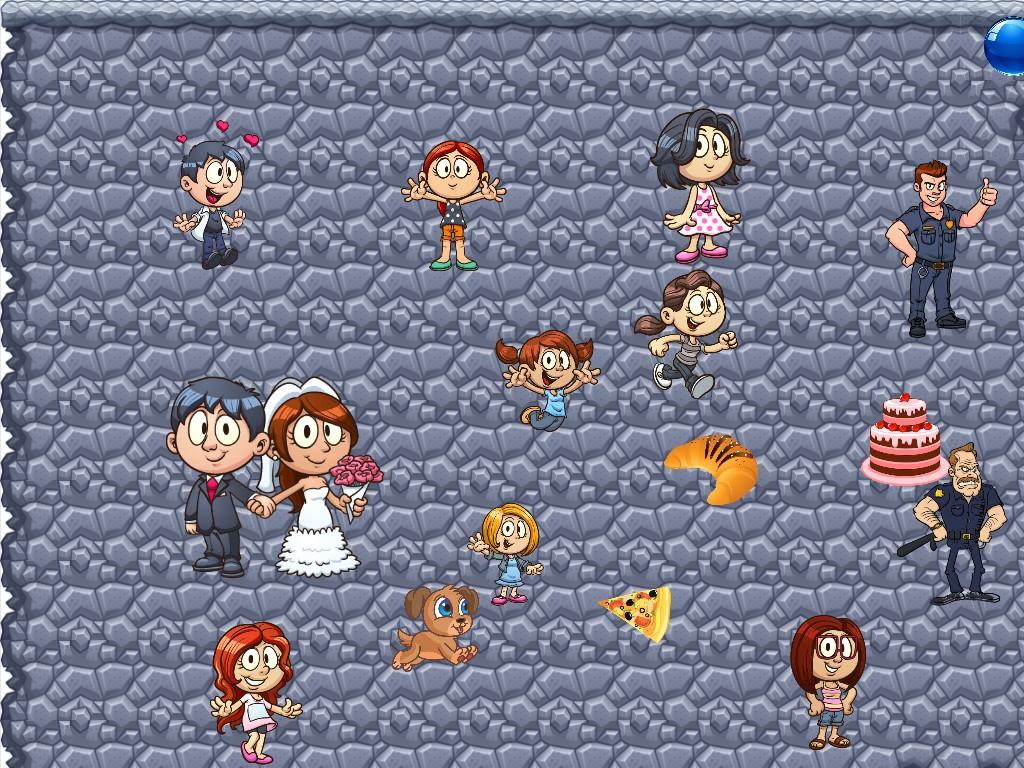The width and height of the screenshot is (1024, 768).
Task: Select the running girl with ponytail
Action: pyautogui.click(x=687, y=334)
